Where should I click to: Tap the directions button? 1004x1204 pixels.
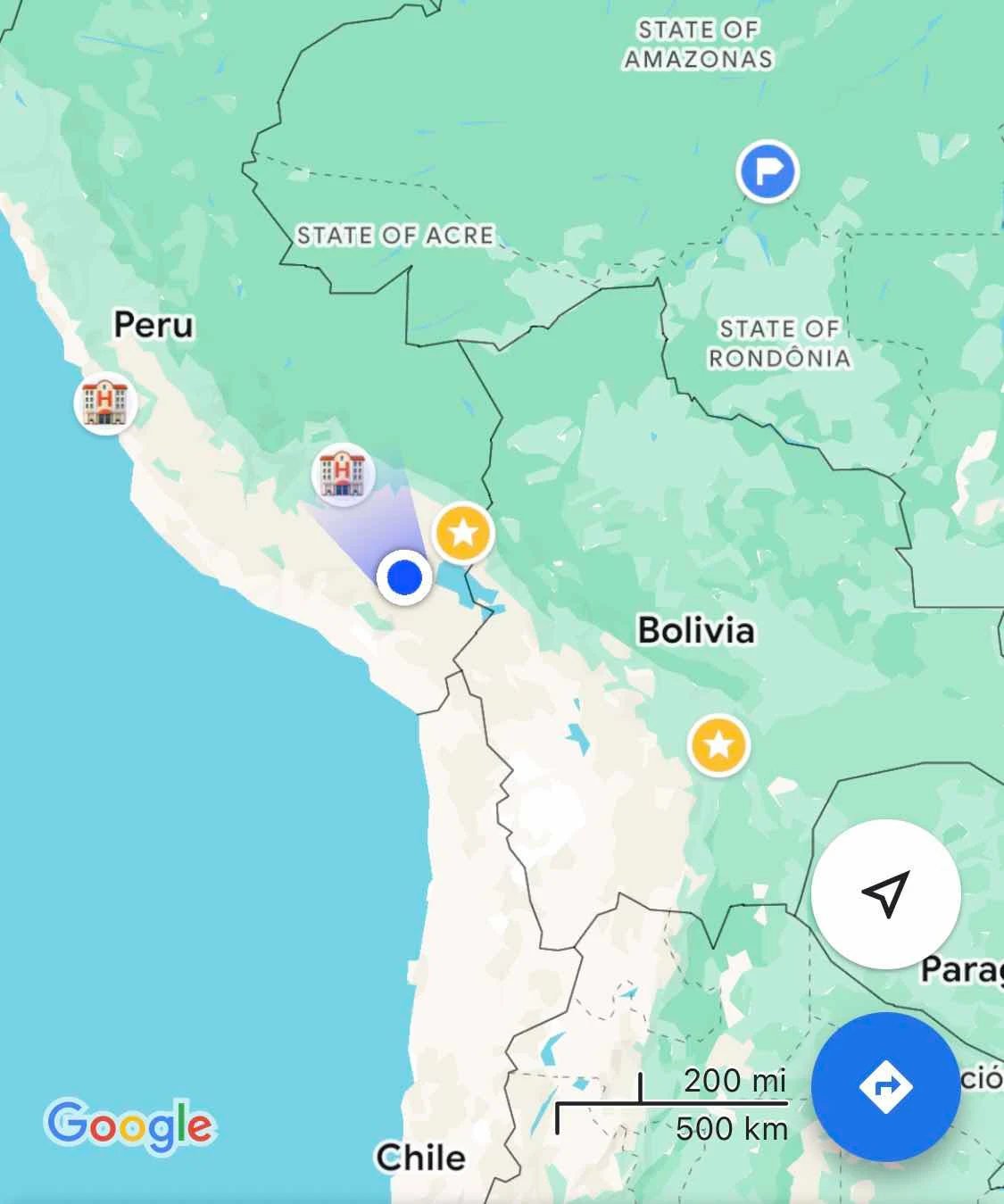click(885, 1086)
